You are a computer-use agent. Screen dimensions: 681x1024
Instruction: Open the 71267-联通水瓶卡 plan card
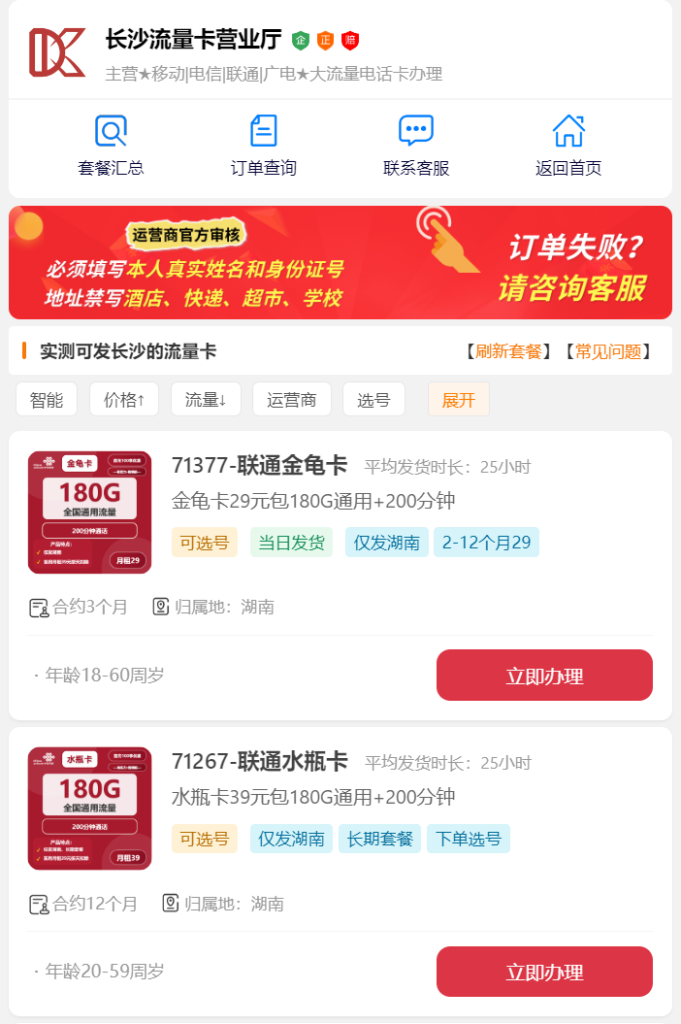(x=259, y=761)
